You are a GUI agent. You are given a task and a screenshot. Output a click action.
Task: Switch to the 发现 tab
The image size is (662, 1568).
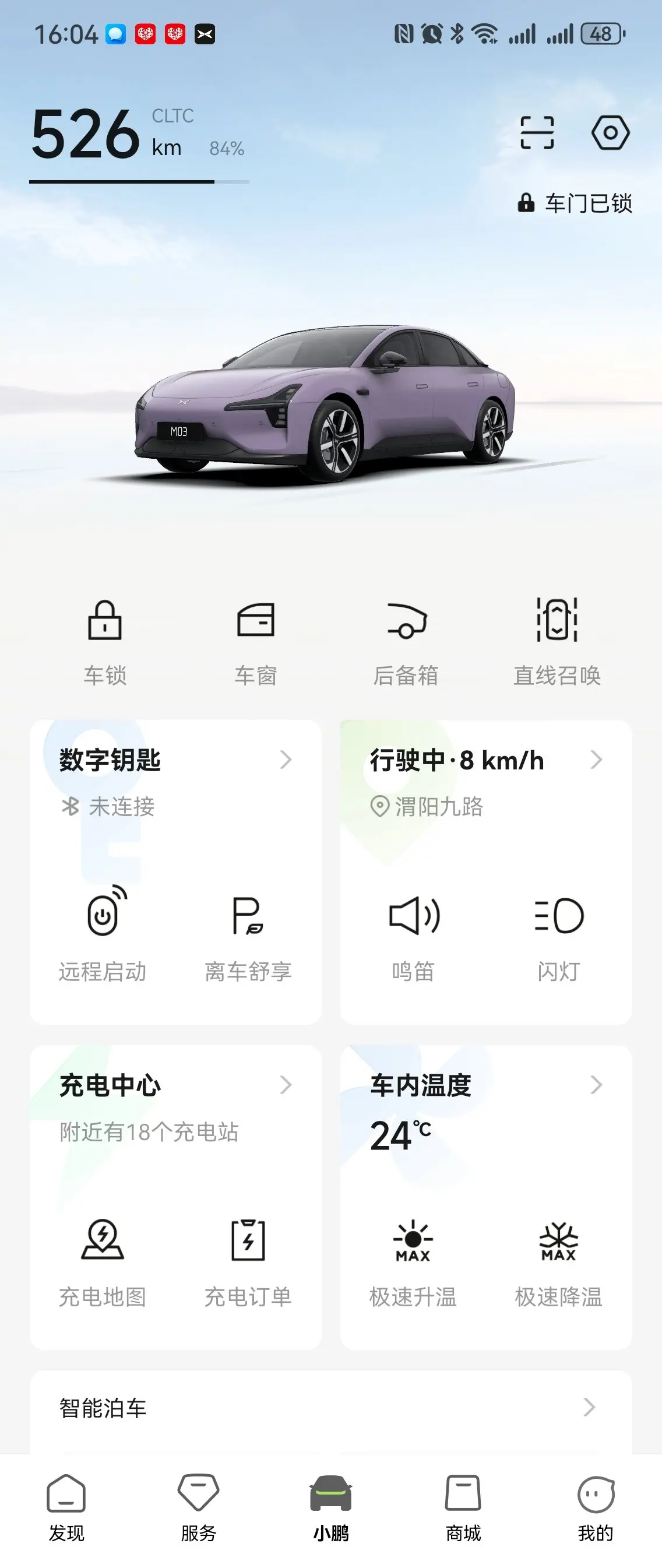point(66,1507)
